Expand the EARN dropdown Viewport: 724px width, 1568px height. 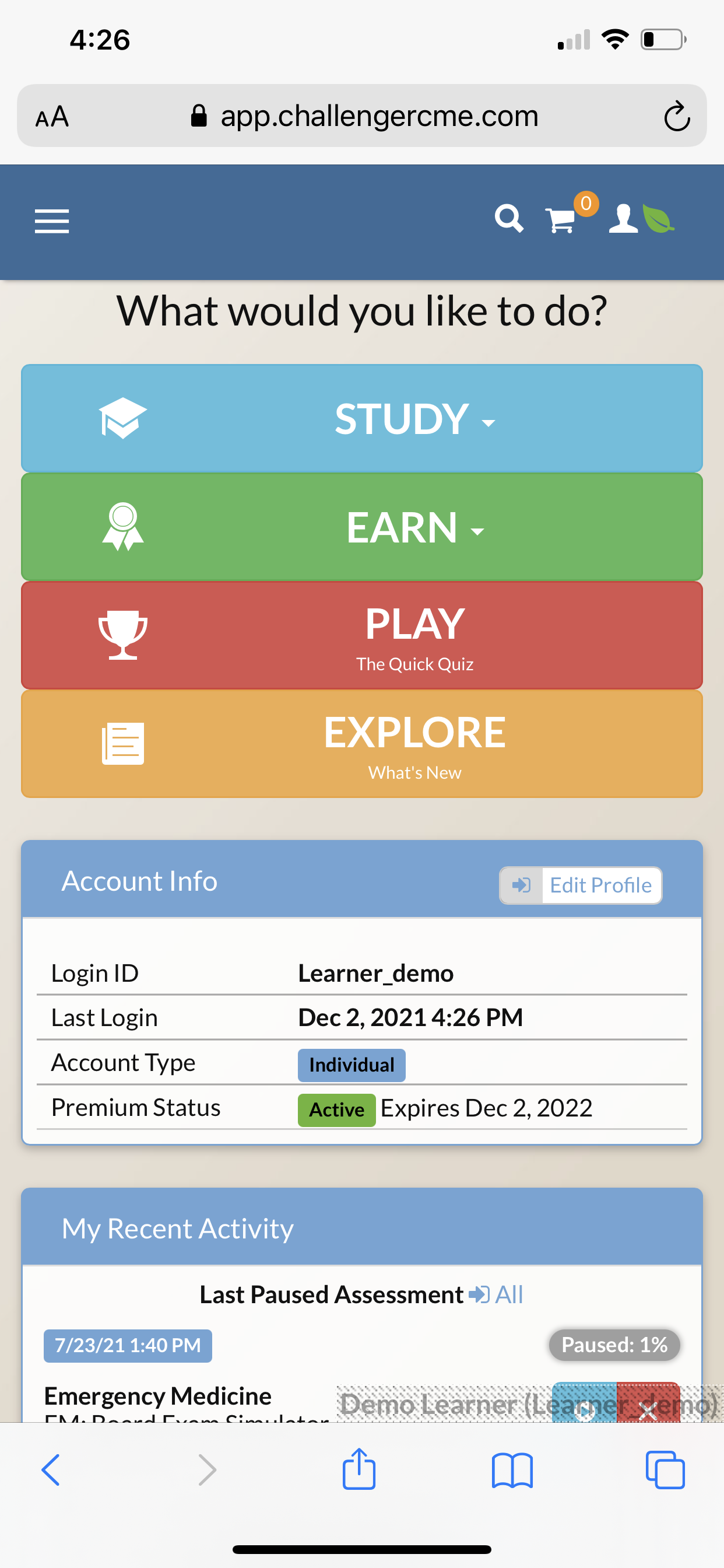[362, 527]
